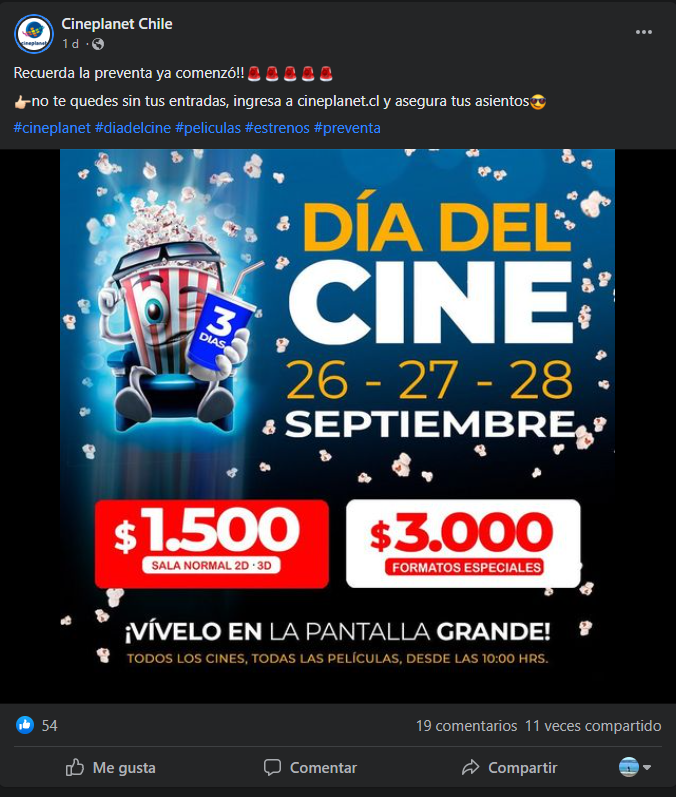676x797 pixels.
Task: Share the post with Compartir
Action: [509, 768]
